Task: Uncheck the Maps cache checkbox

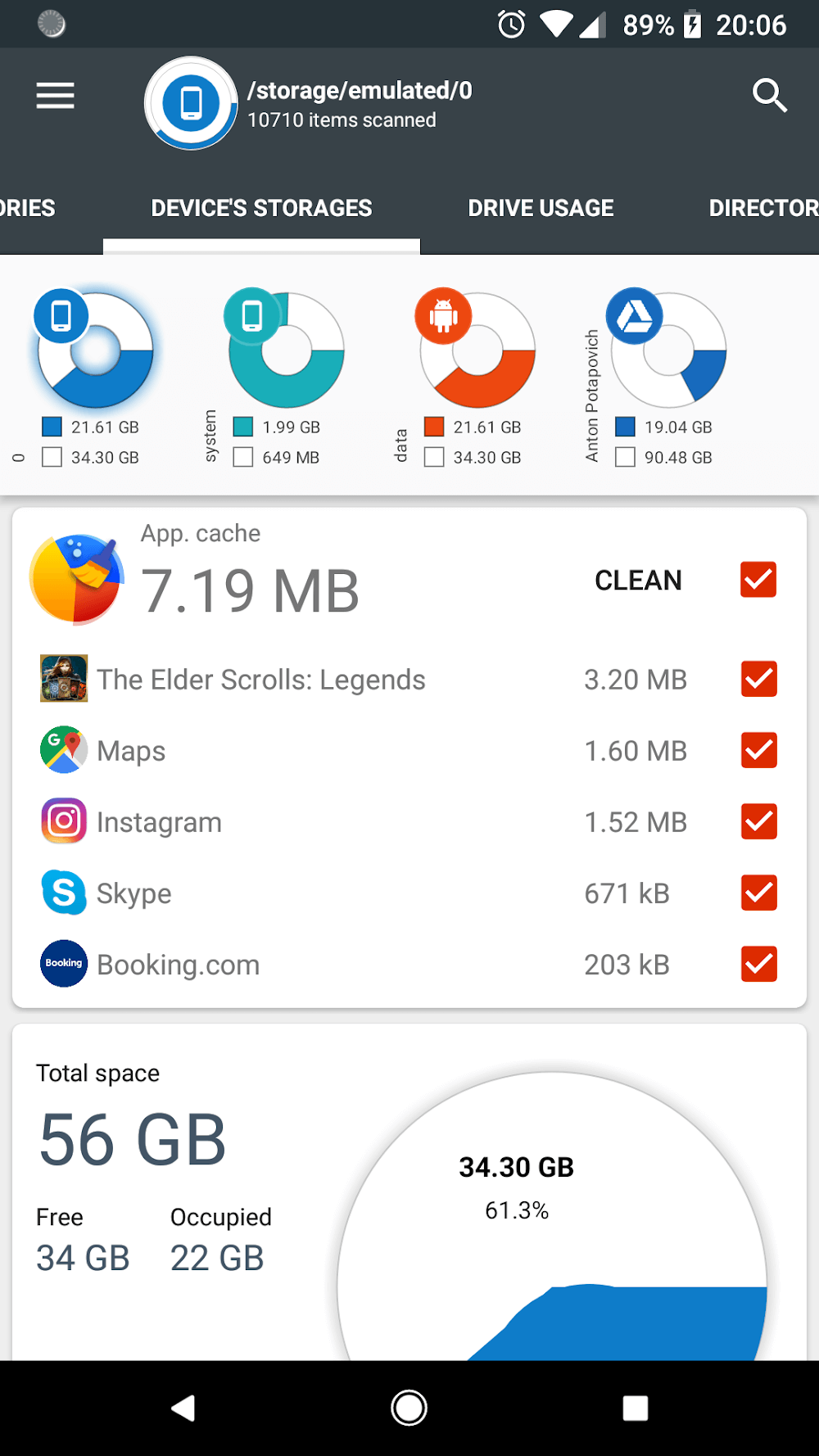Action: (758, 750)
